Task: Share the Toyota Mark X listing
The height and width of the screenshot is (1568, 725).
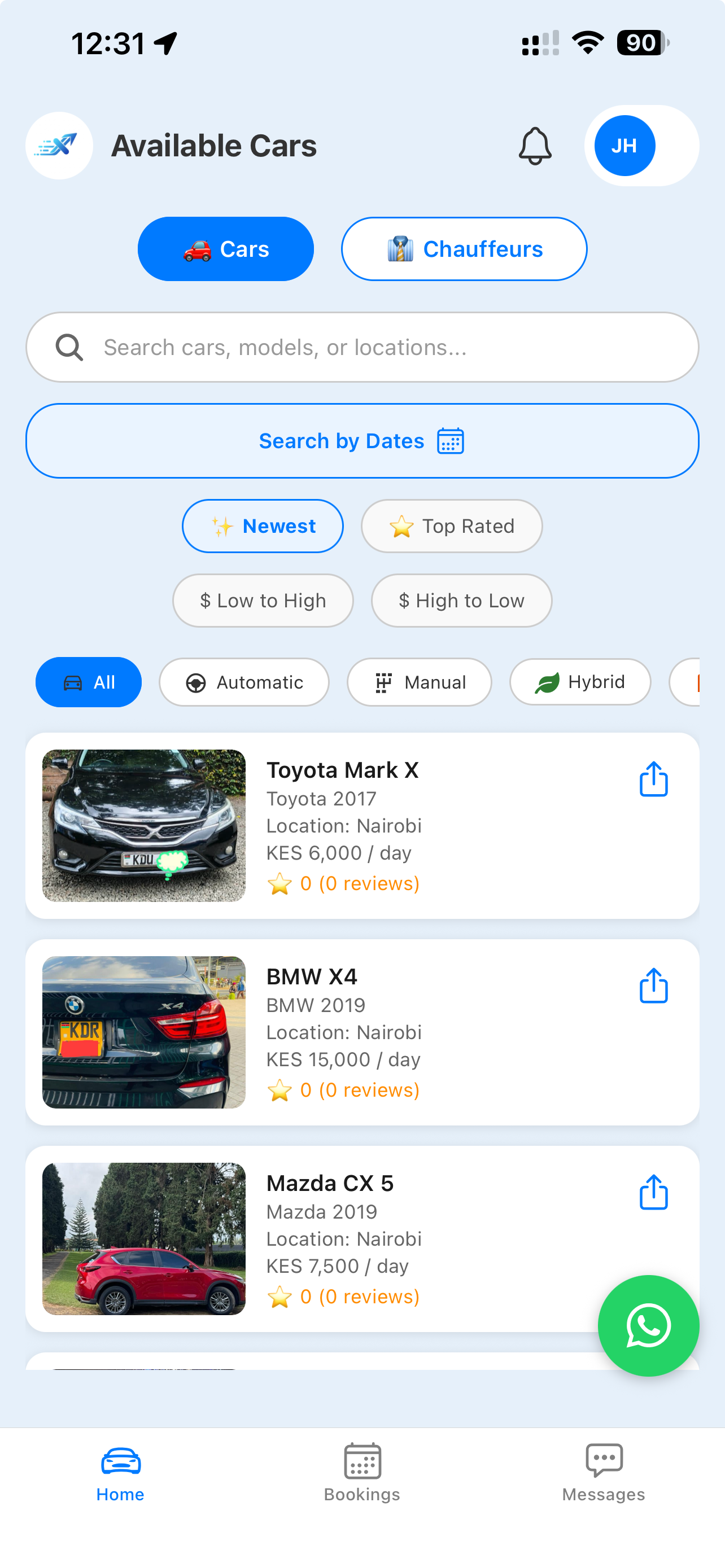Action: coord(653,779)
